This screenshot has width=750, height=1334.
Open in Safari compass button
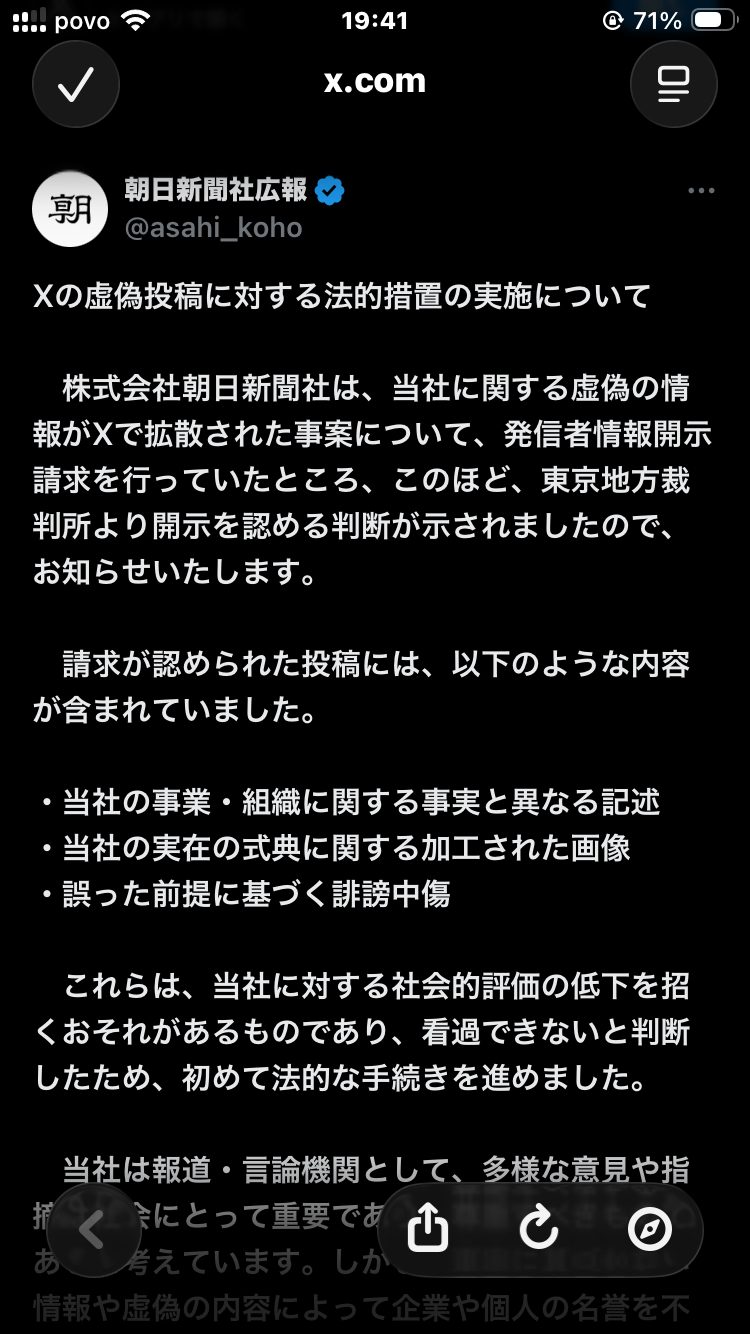[x=649, y=1230]
